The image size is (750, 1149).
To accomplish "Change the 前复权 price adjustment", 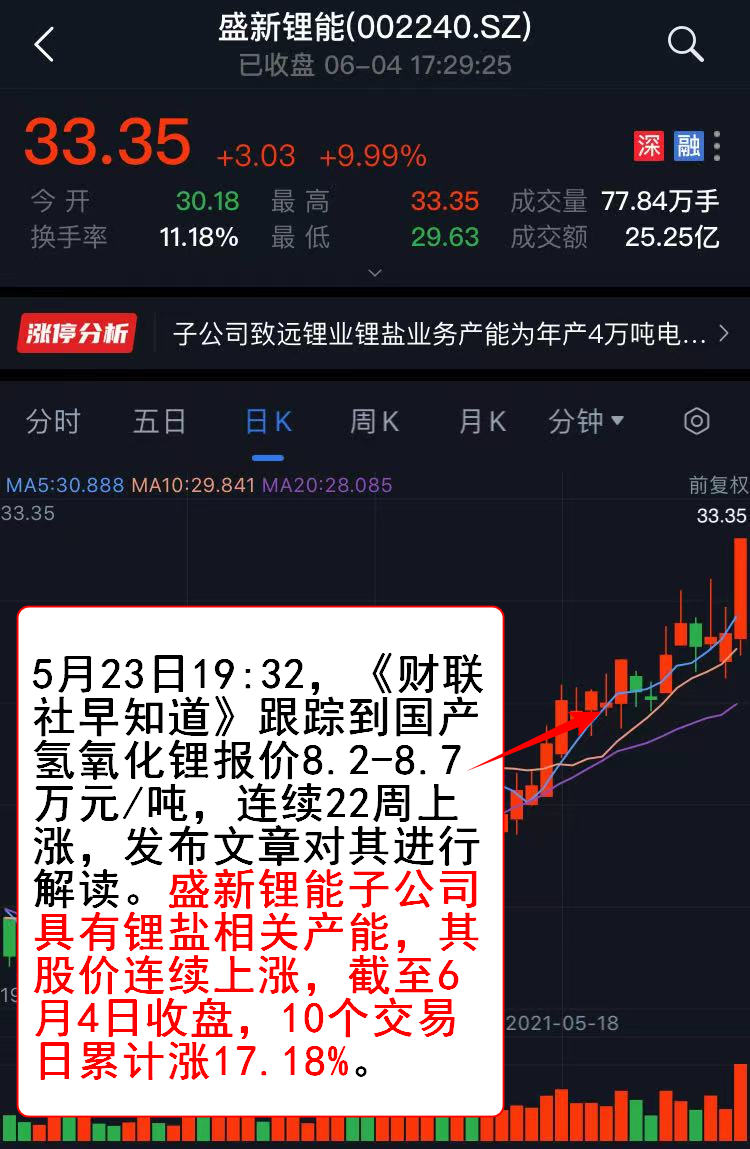I will point(718,486).
